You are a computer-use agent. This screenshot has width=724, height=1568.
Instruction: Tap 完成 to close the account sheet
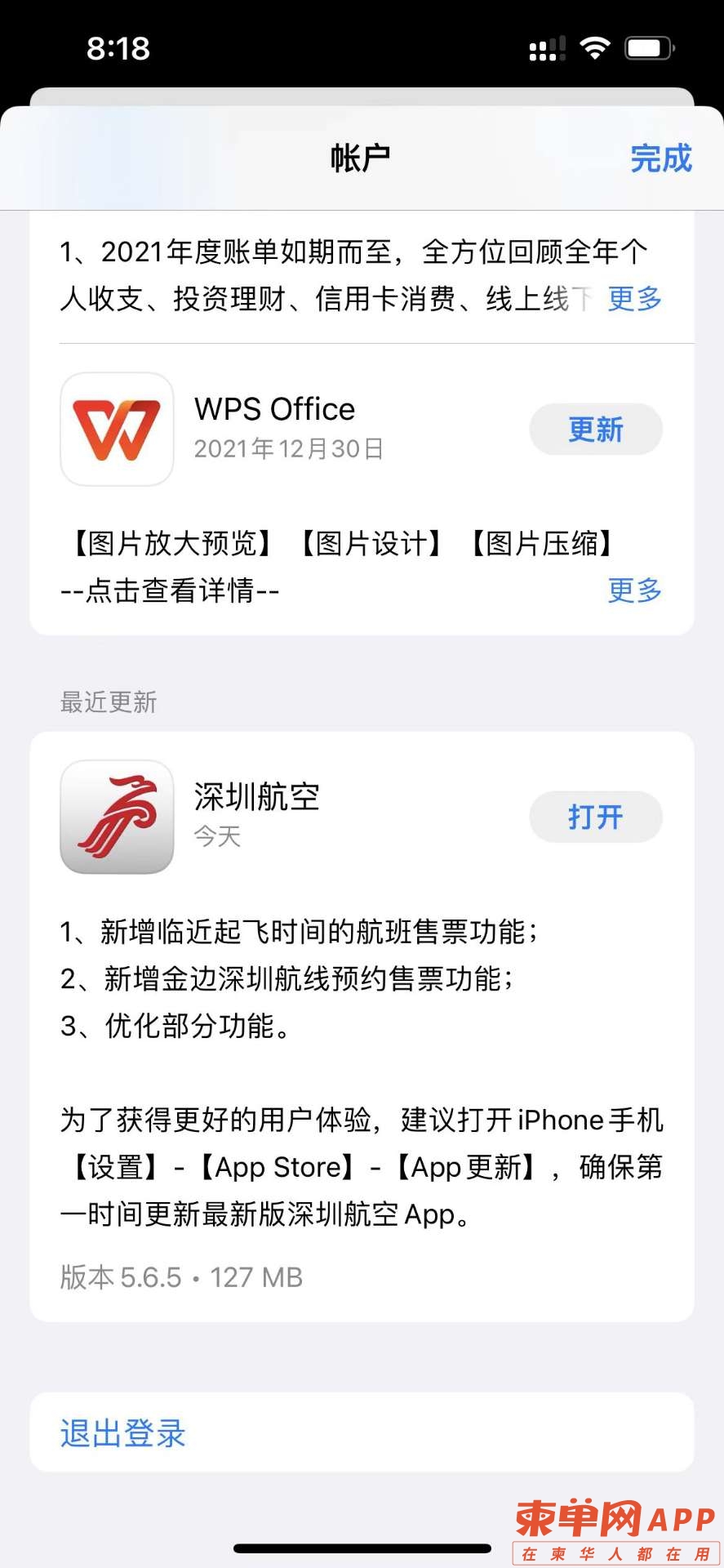click(x=660, y=158)
